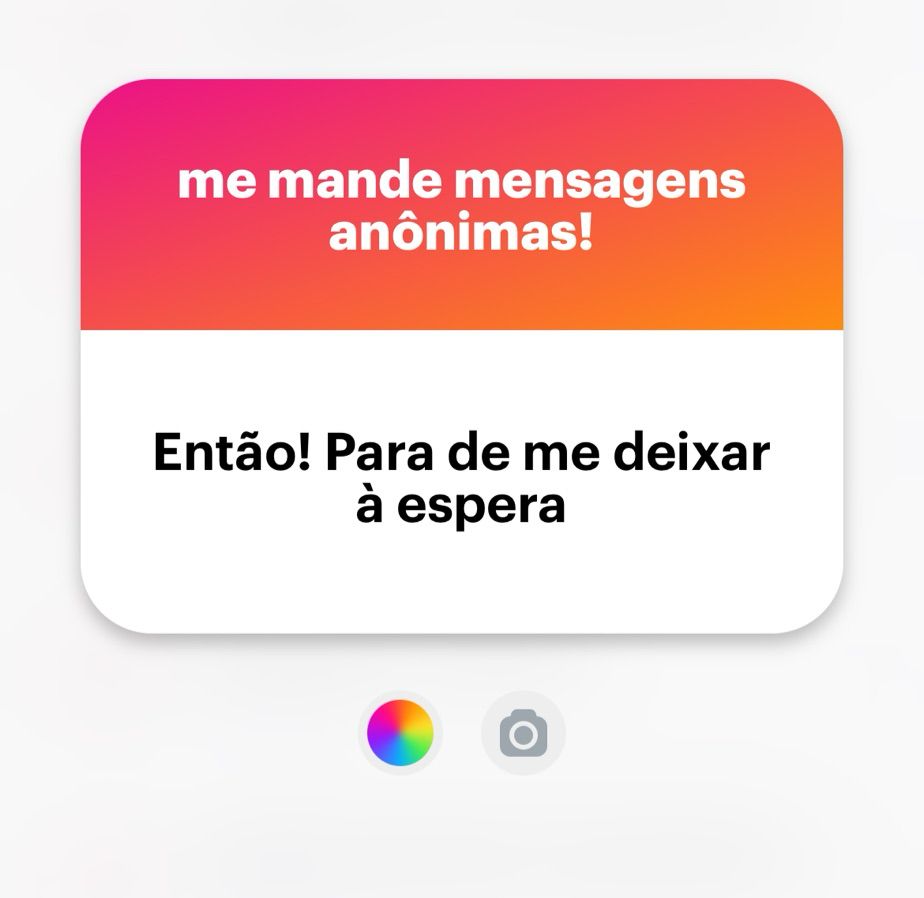Open the rainbow color wheel picker
The width and height of the screenshot is (924, 898).
coord(400,732)
